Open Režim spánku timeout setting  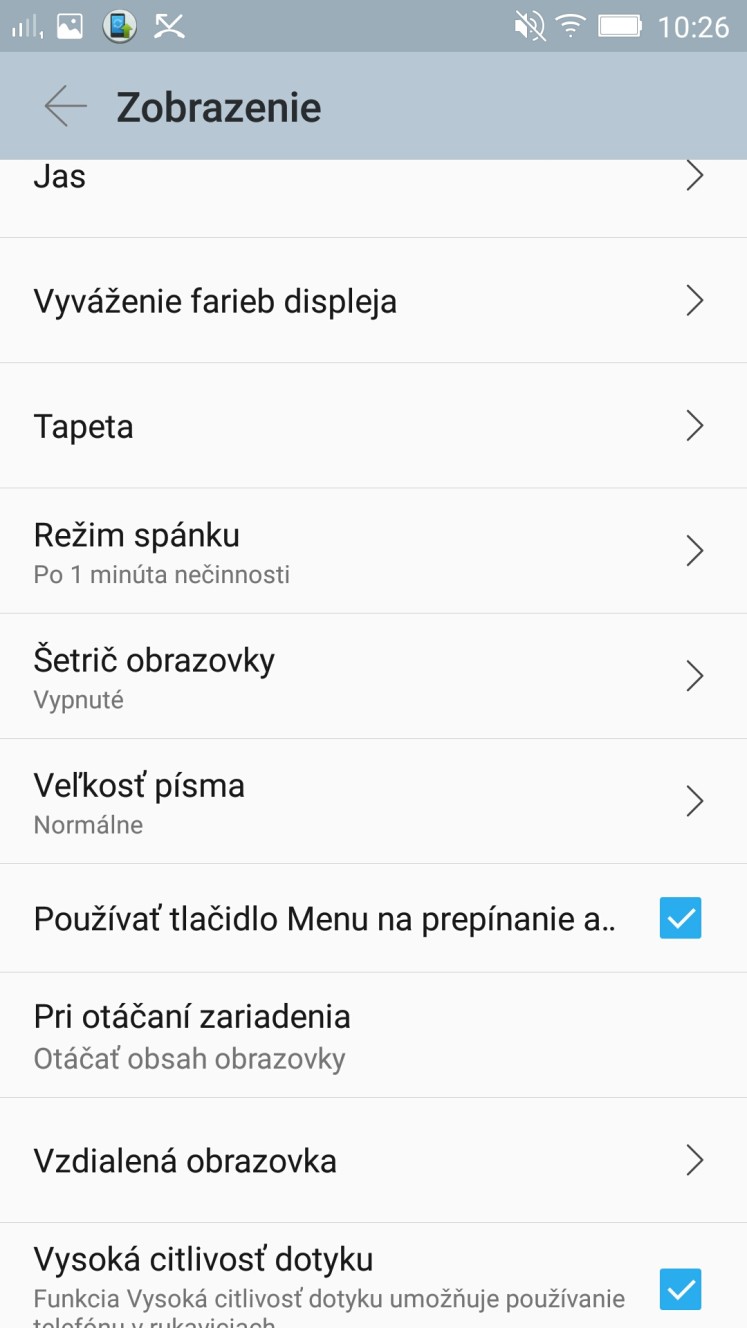[x=373, y=551]
